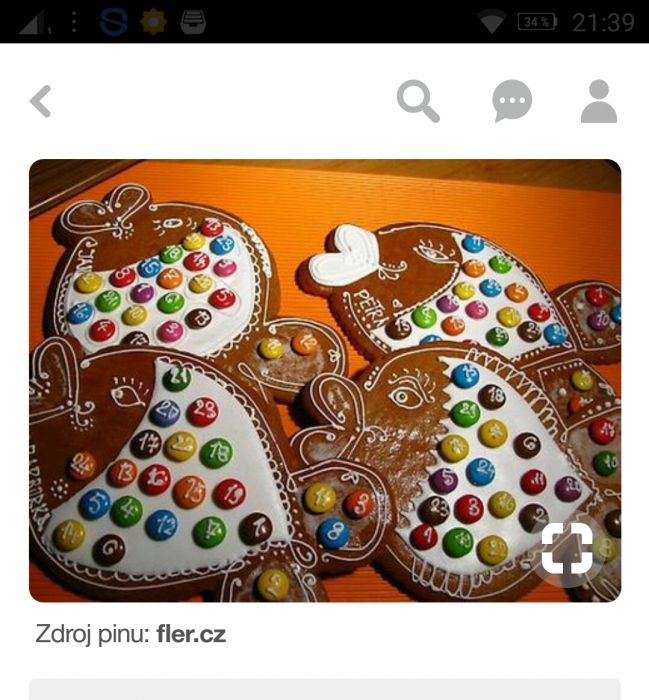Open the search magnifier

(417, 101)
